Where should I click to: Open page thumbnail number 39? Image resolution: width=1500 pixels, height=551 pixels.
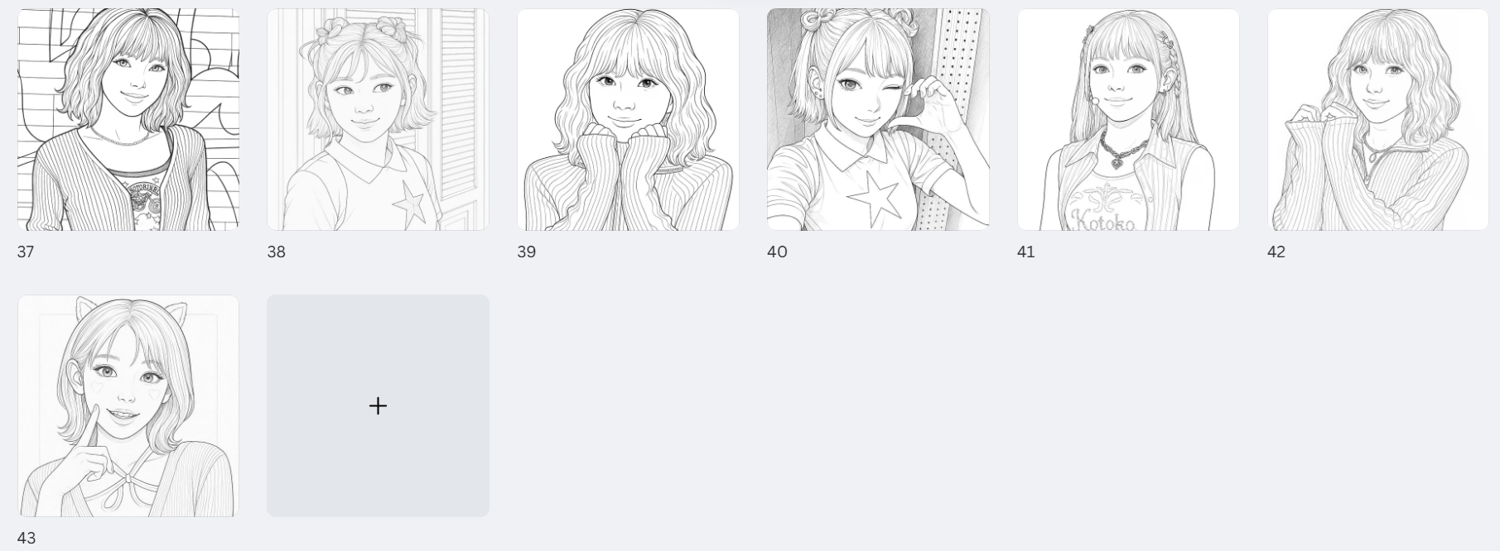click(628, 120)
